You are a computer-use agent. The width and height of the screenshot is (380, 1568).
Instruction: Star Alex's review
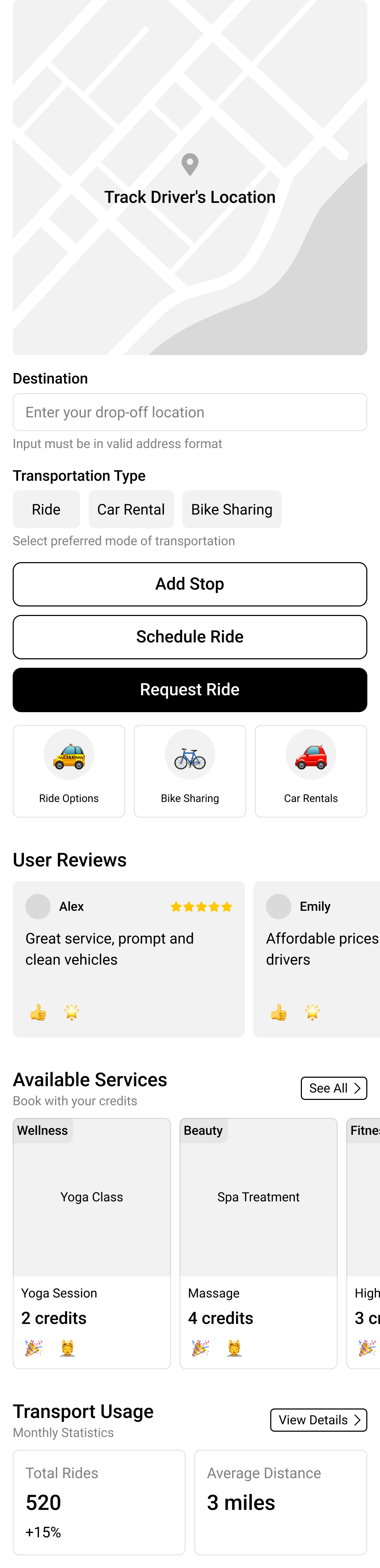[72, 1012]
